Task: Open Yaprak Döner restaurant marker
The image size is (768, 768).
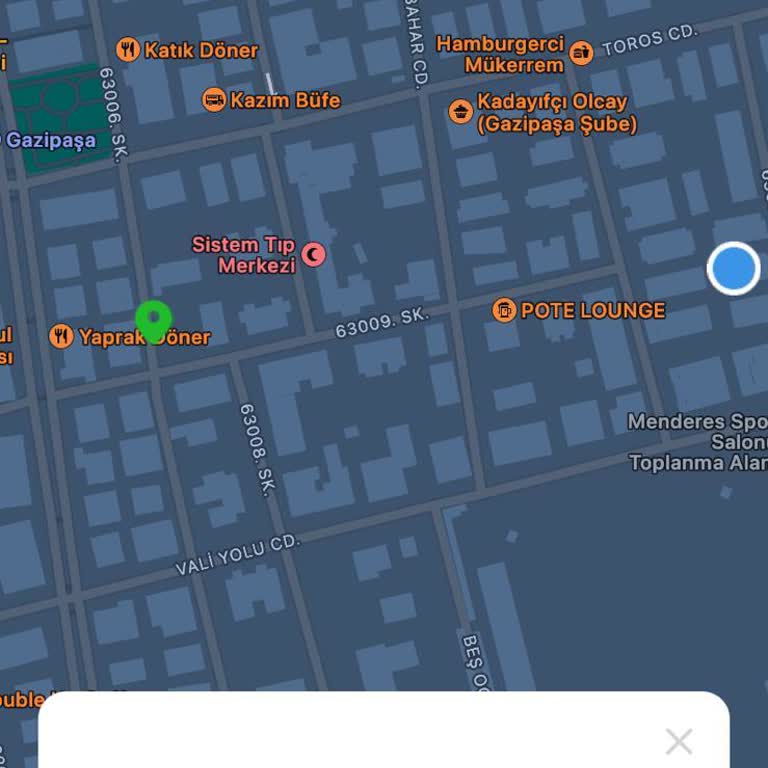Action: click(x=62, y=336)
